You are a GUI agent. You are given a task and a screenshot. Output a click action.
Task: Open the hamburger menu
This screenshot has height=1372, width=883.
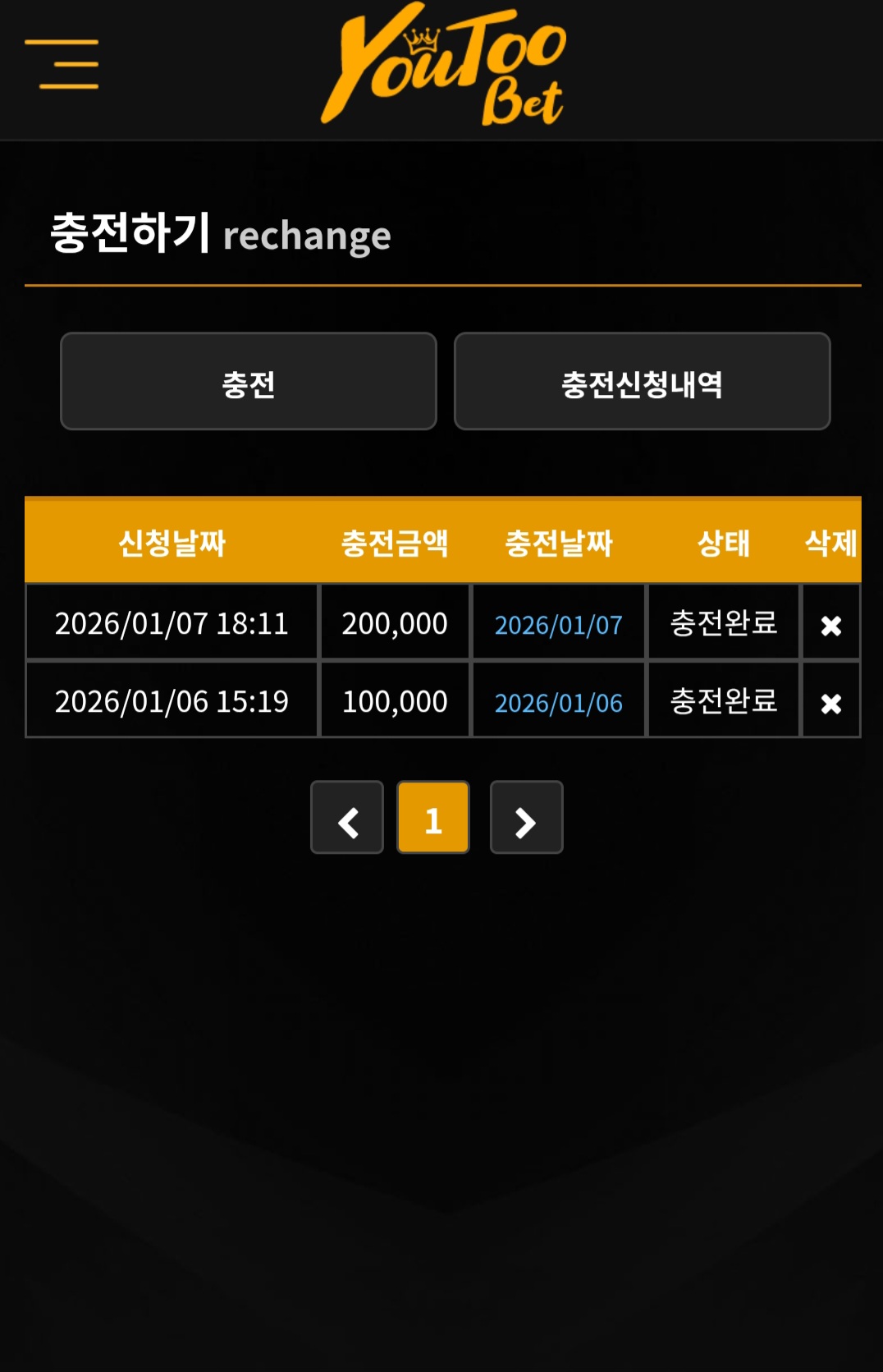tap(62, 63)
